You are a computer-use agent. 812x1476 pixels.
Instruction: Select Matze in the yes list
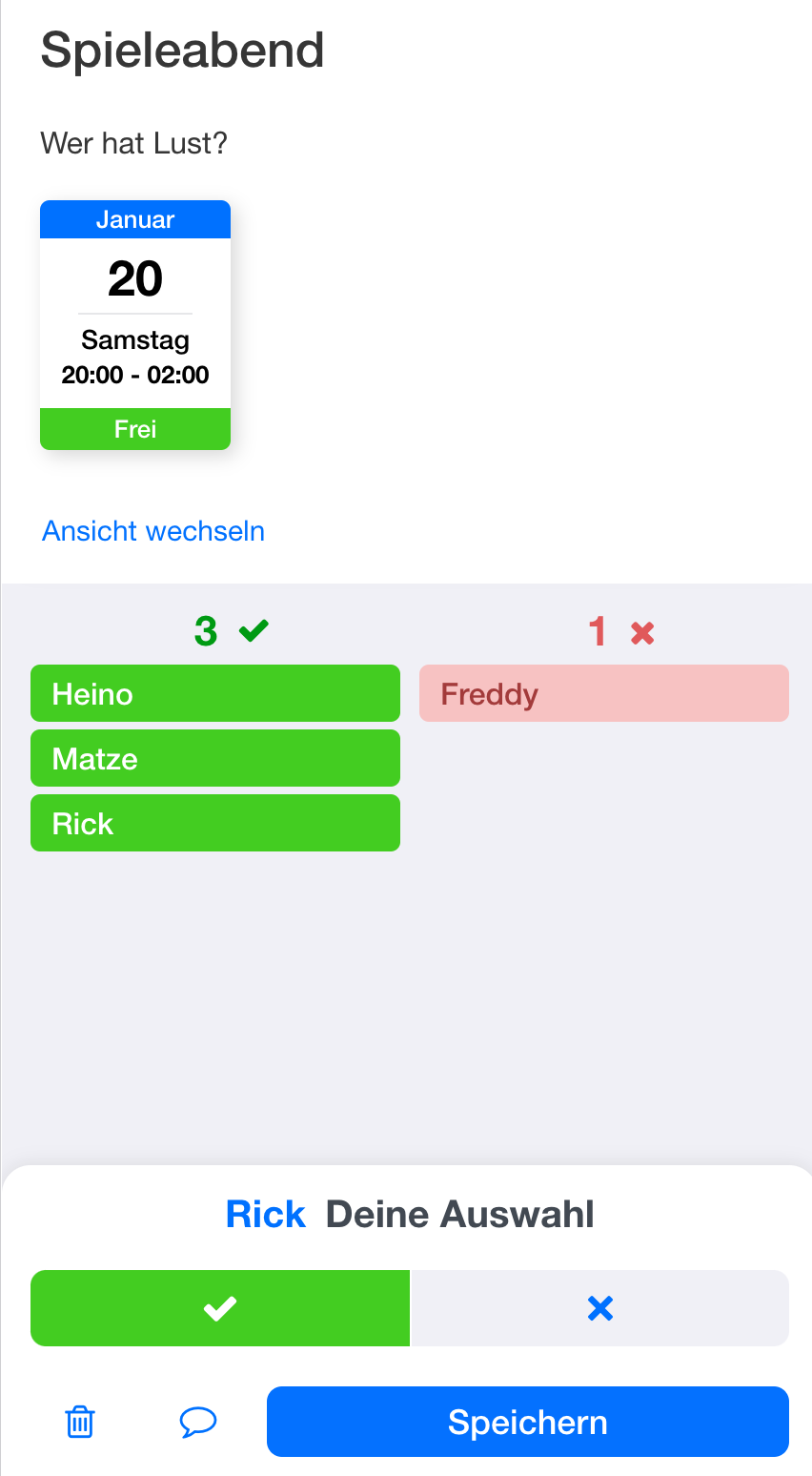[215, 758]
